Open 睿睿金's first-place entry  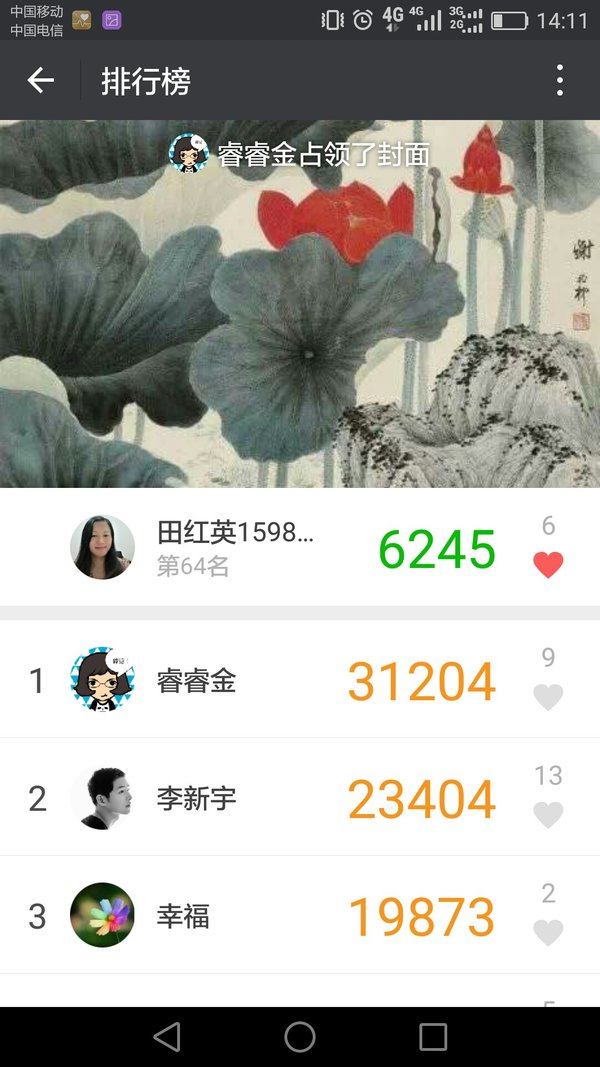pyautogui.click(x=300, y=679)
